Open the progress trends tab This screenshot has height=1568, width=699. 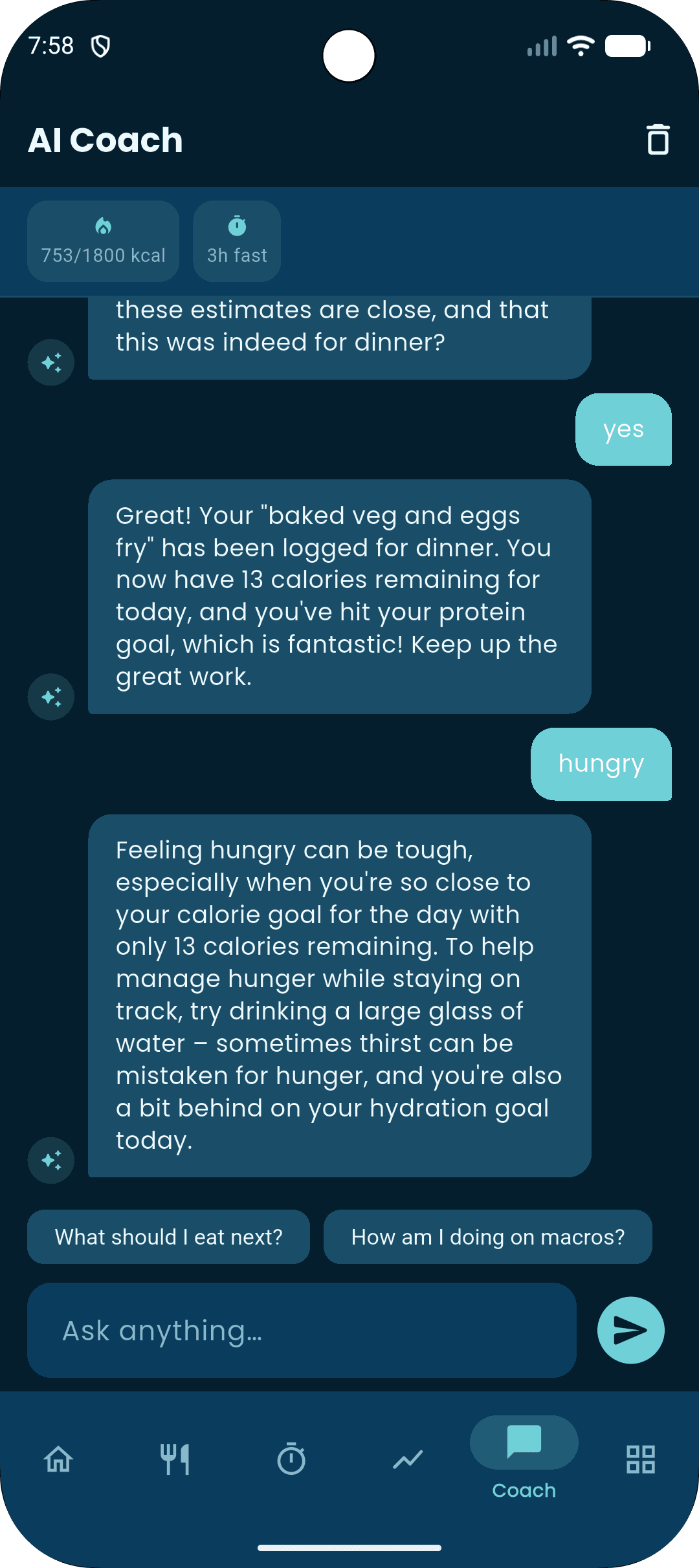408,1460
